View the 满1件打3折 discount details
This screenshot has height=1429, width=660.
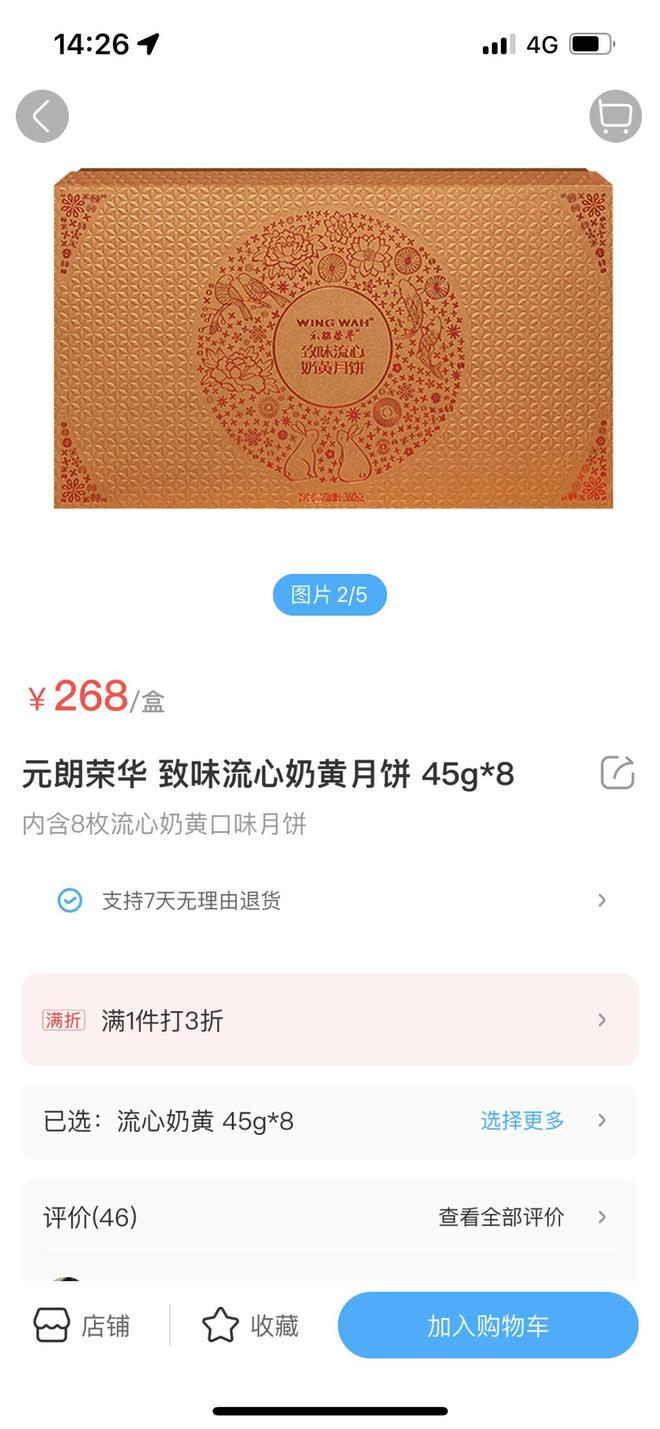330,1020
